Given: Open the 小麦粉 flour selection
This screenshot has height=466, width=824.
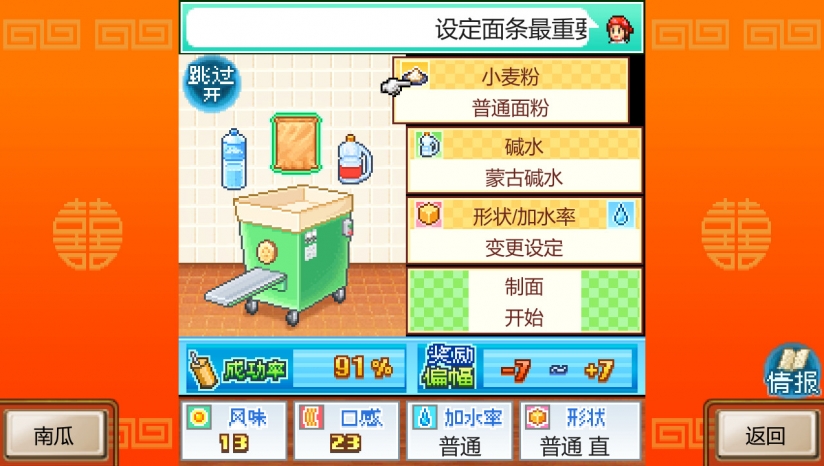Looking at the screenshot, I should click(514, 91).
